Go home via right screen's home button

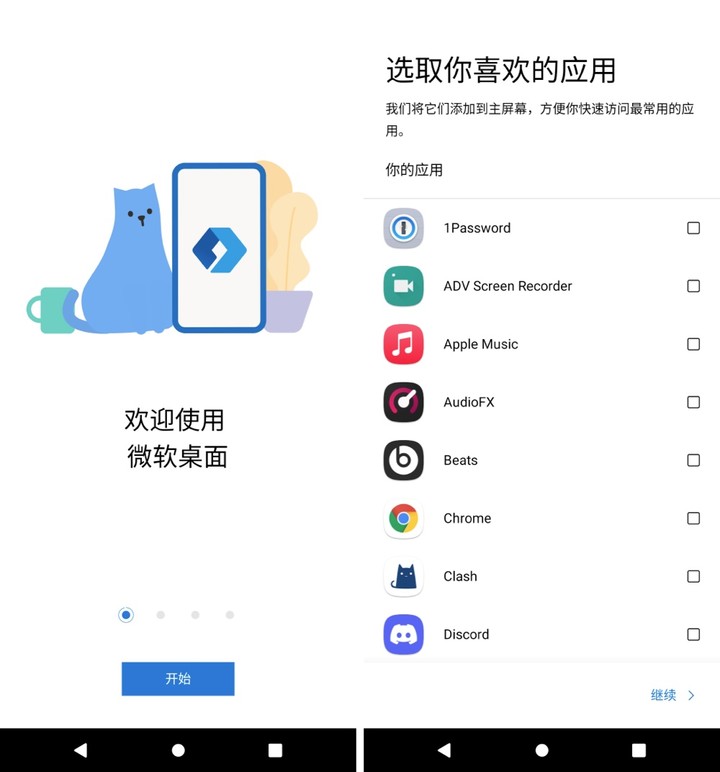541,750
